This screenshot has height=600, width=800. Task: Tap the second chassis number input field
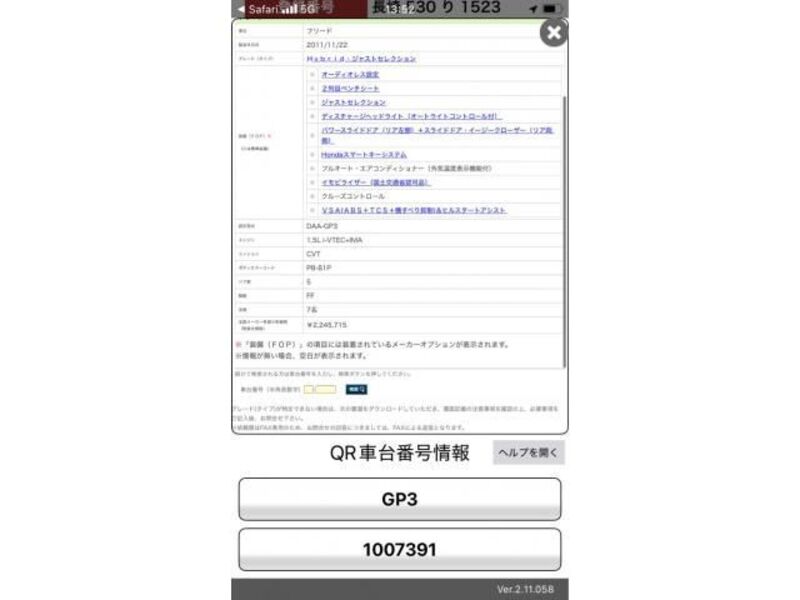click(x=326, y=388)
